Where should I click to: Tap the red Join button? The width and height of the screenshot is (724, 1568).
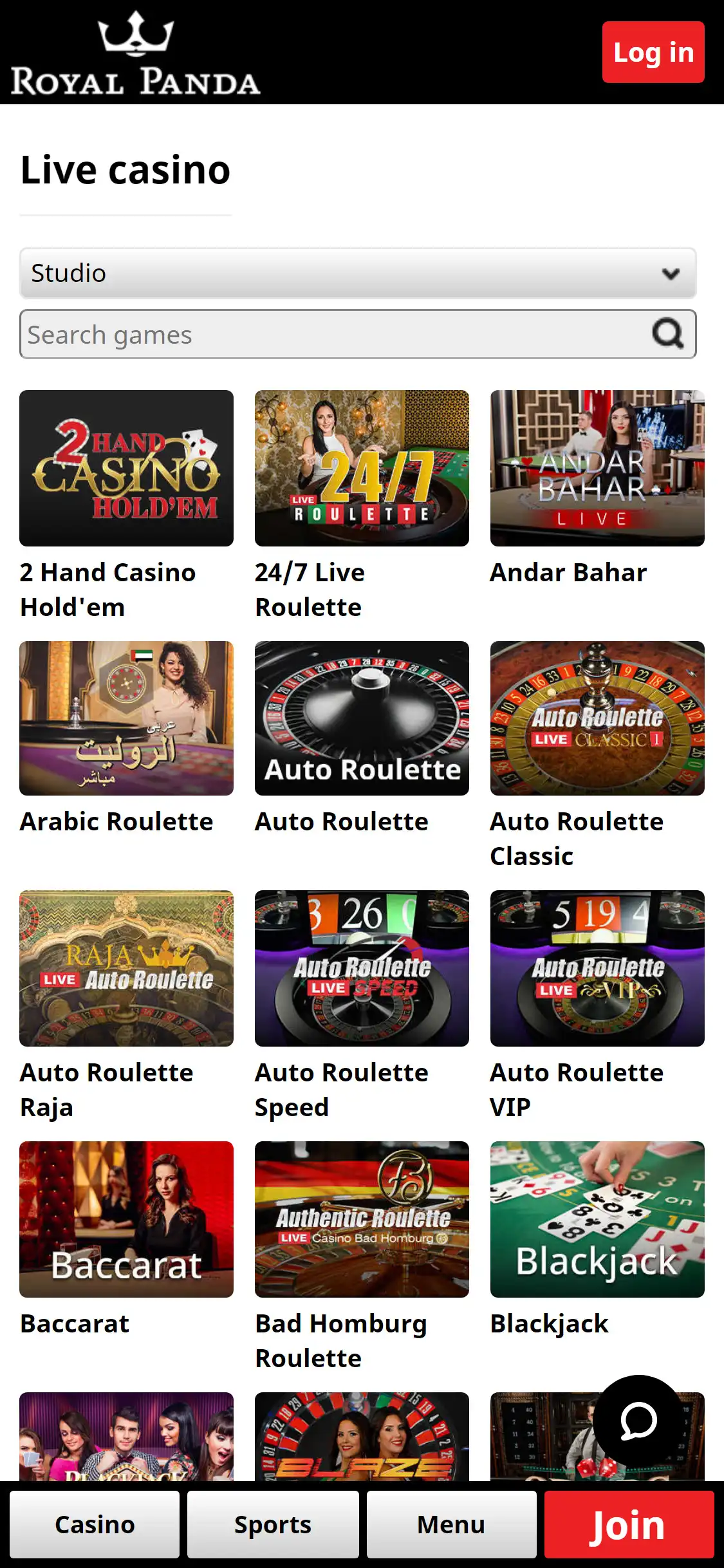pyautogui.click(x=629, y=1524)
